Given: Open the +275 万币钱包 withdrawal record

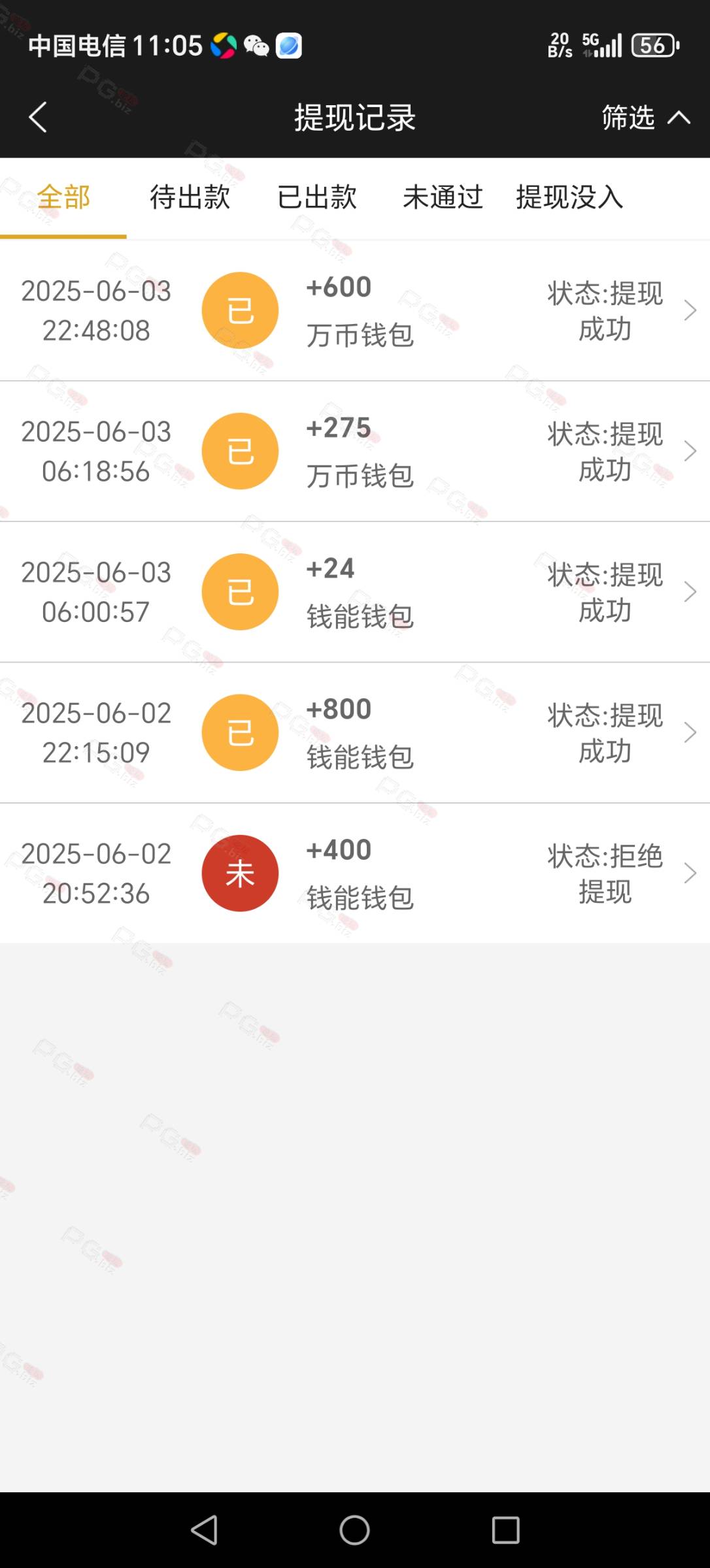Looking at the screenshot, I should pyautogui.click(x=355, y=451).
